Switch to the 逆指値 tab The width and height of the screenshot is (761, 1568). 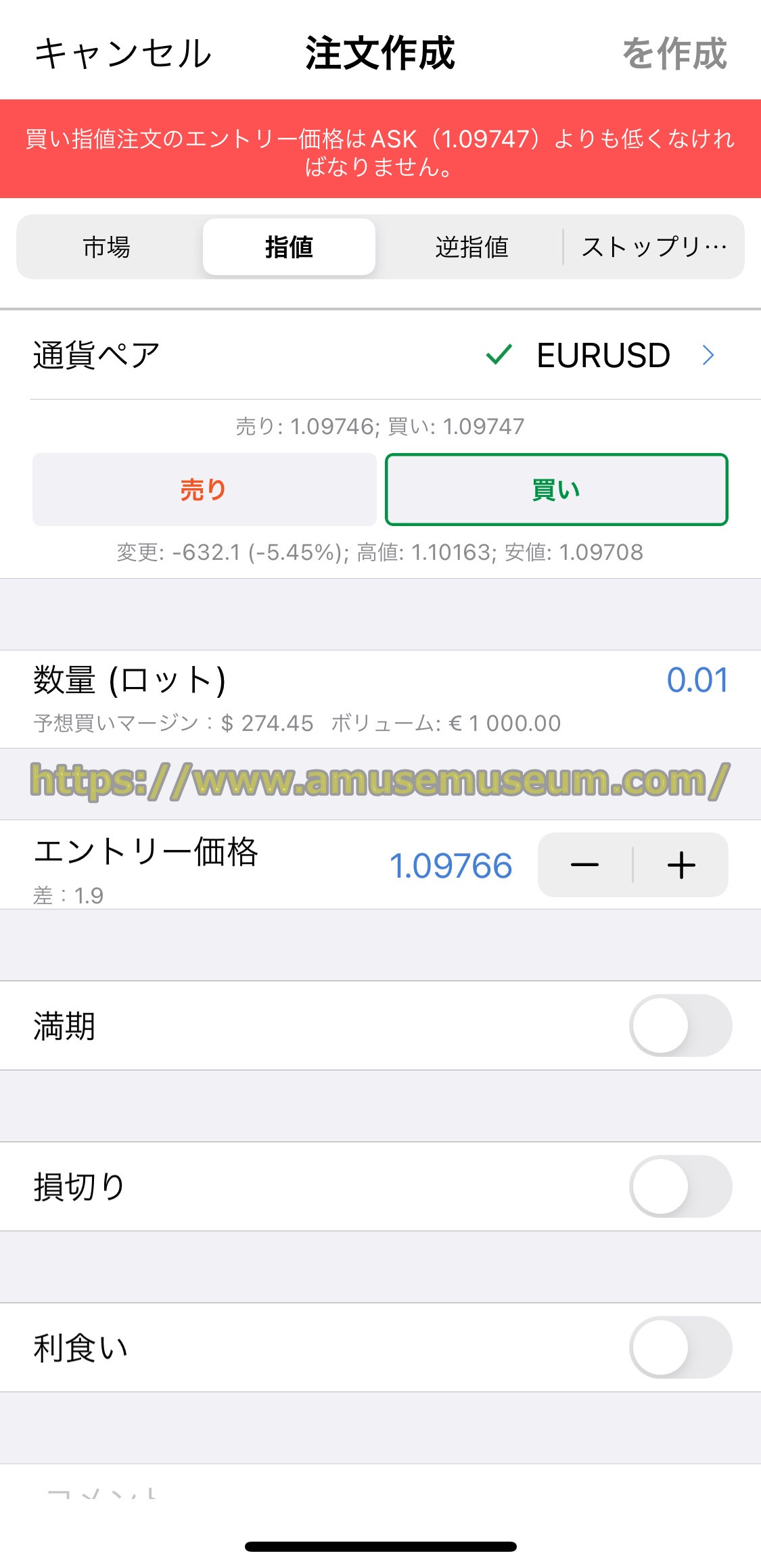(471, 247)
